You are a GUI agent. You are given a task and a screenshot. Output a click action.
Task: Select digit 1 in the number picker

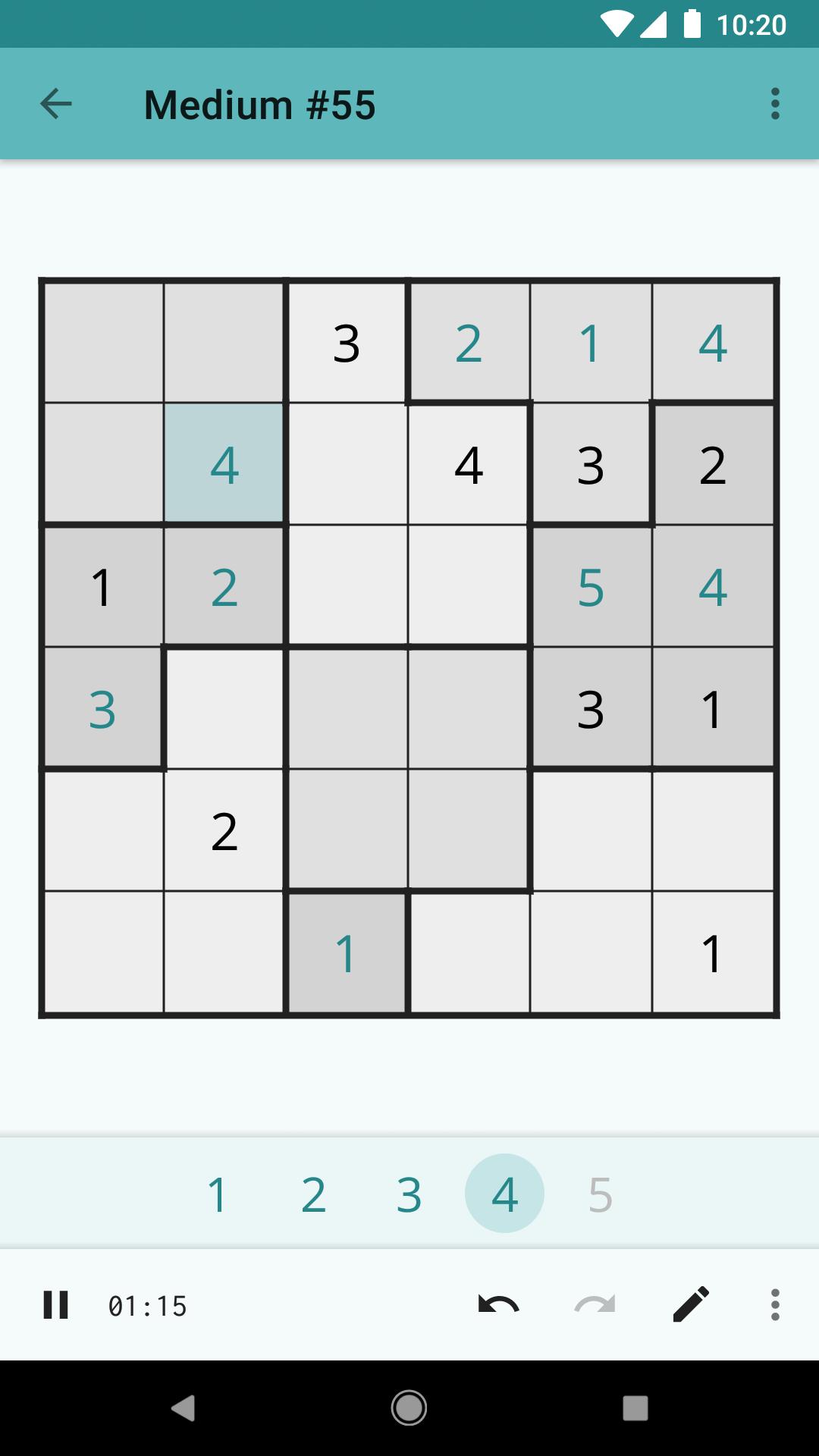(x=218, y=1194)
